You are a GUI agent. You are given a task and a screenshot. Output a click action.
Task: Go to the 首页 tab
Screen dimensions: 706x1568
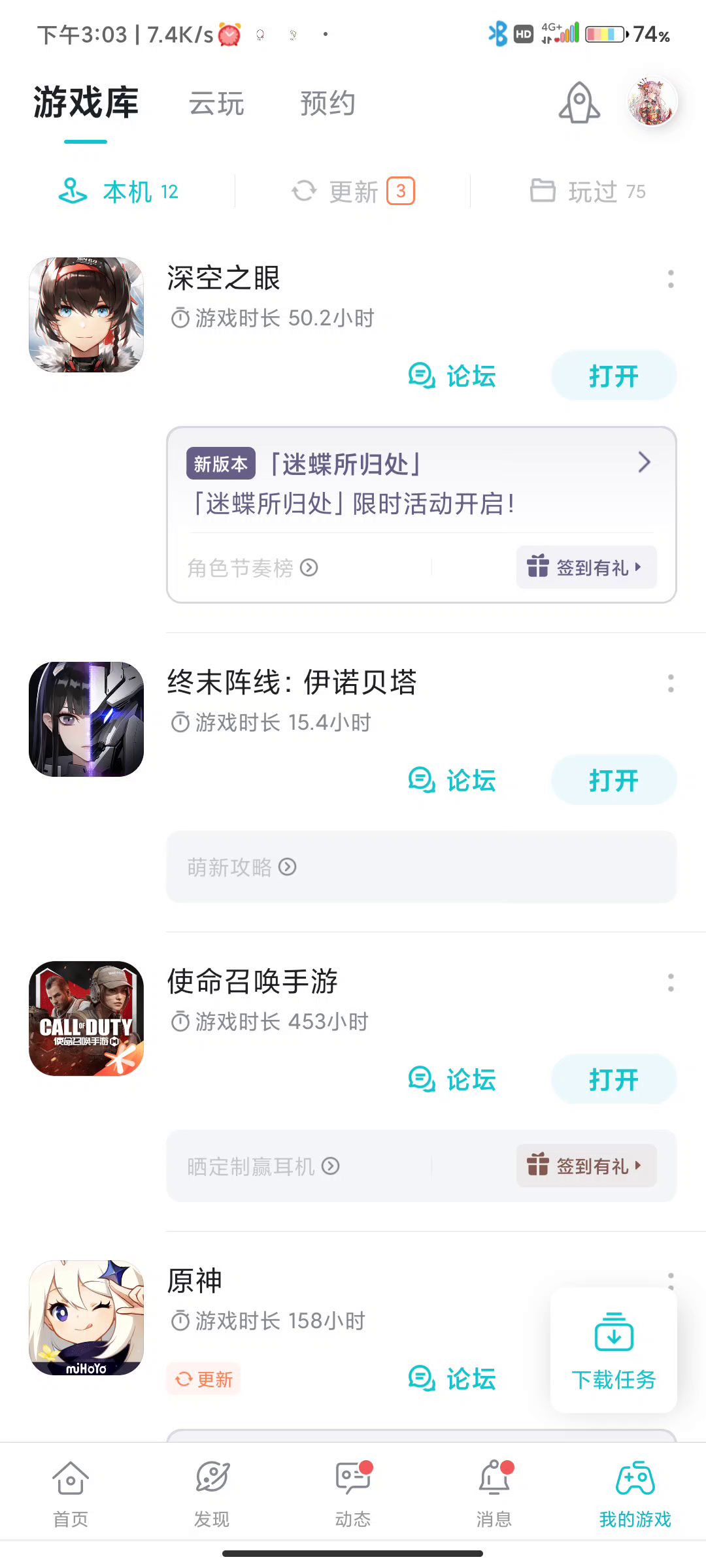(71, 1494)
